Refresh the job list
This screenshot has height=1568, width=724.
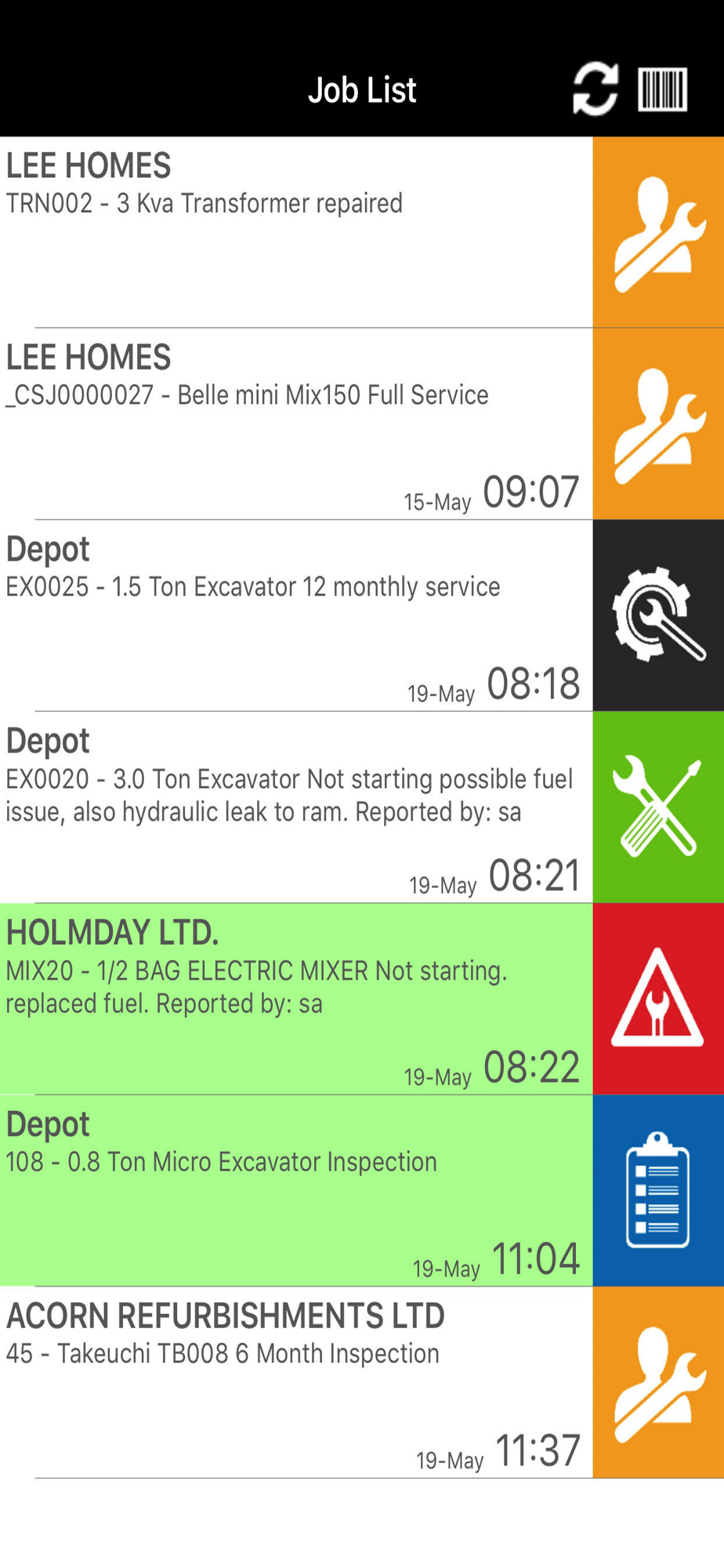(x=595, y=89)
